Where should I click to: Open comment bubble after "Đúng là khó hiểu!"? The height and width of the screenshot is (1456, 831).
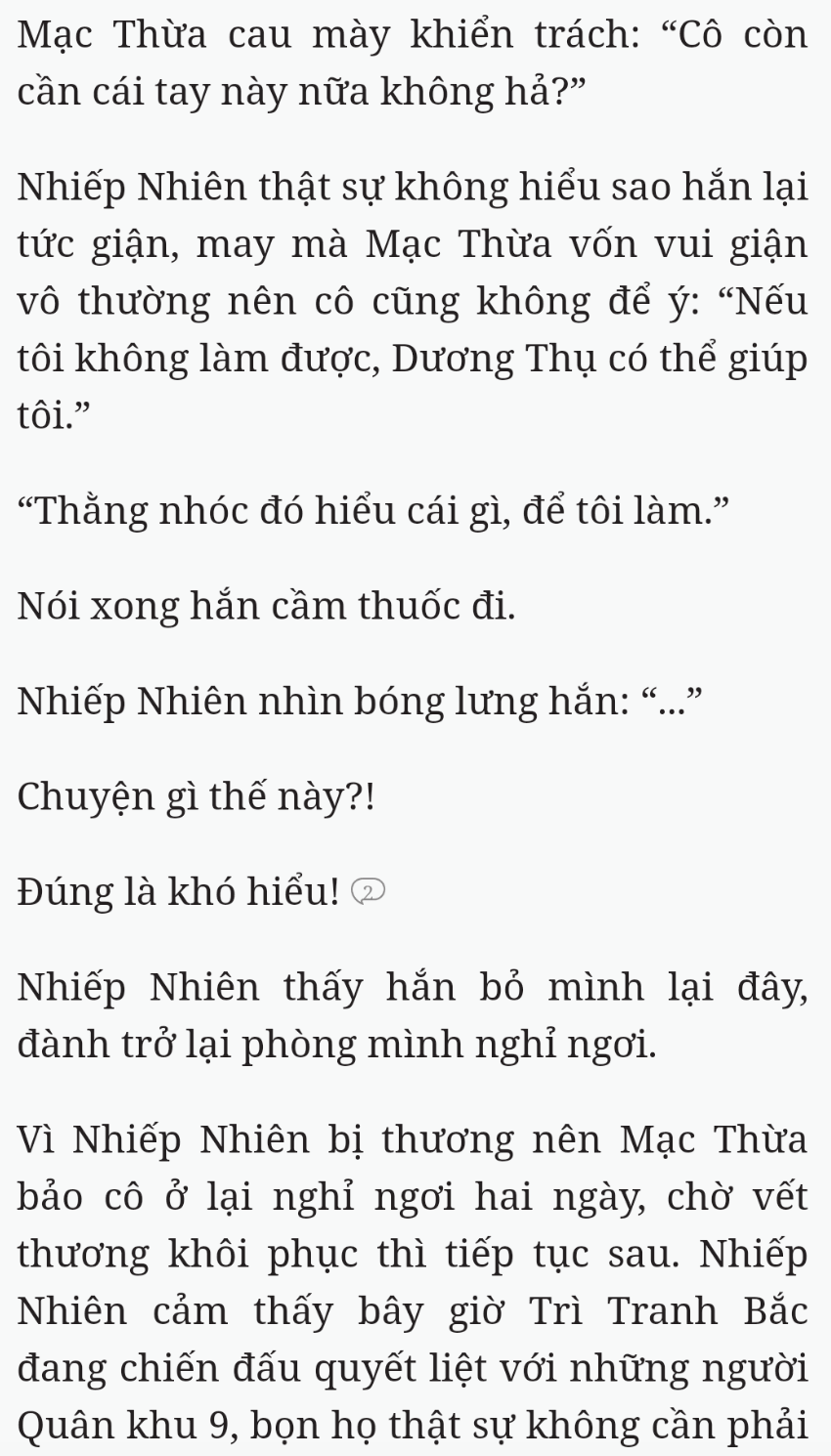pos(370,893)
